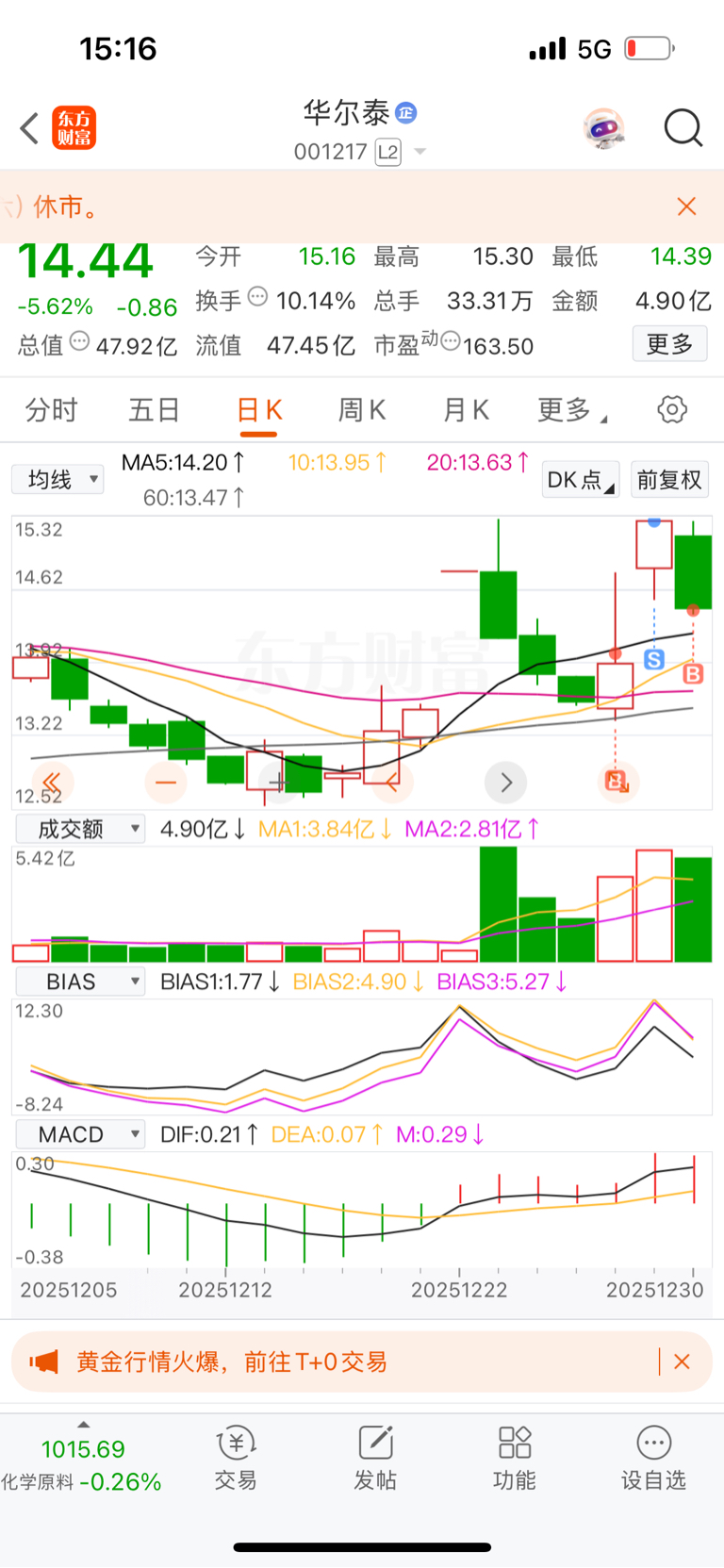Screen dimensions: 724x1568
Task: Open the 成交额 indicator dropdown
Action: point(80,829)
